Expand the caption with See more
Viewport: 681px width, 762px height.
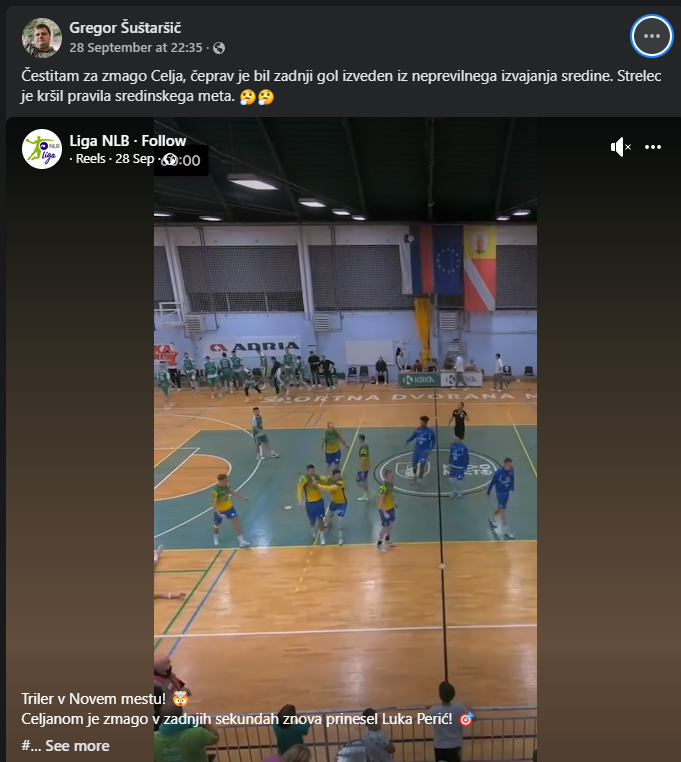point(77,745)
